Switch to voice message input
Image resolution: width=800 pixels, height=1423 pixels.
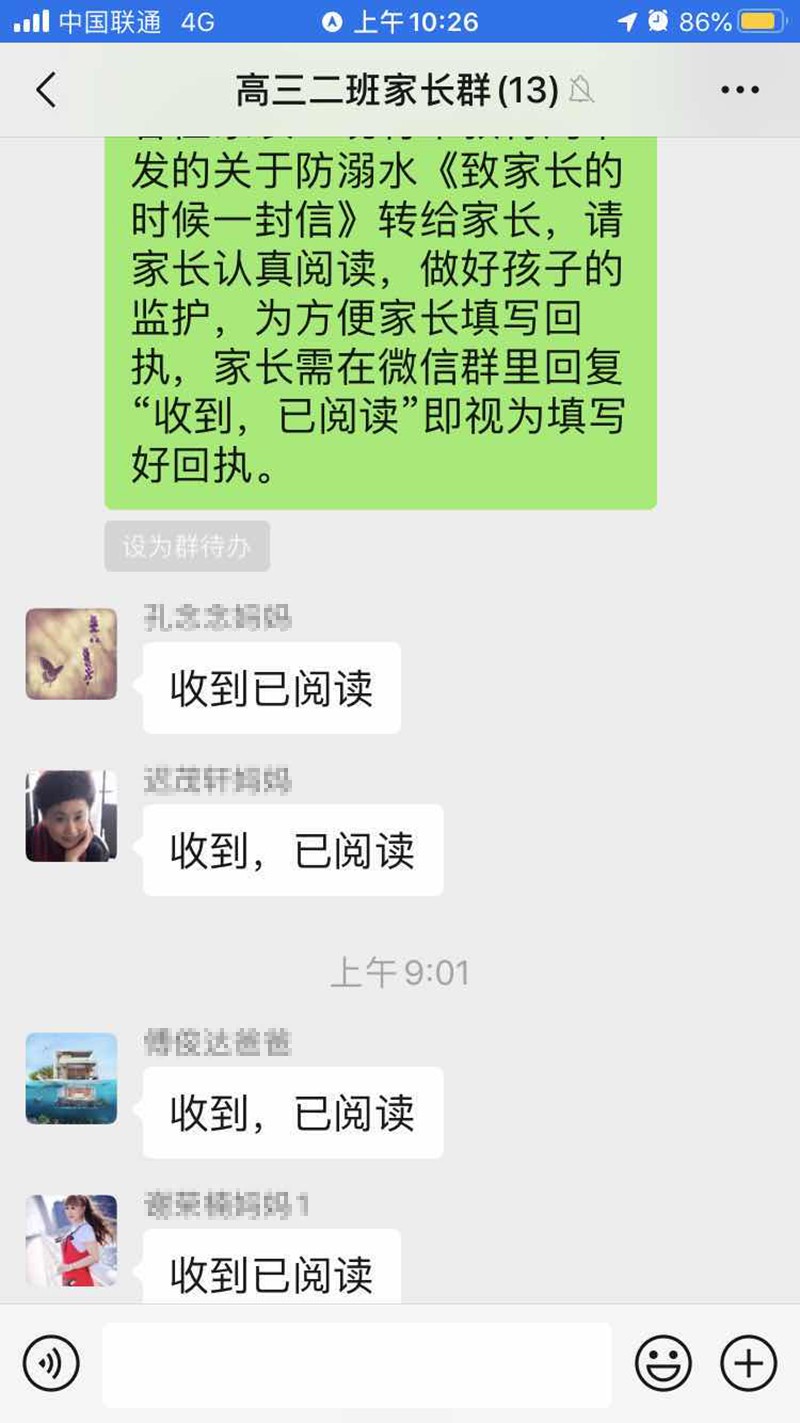coord(51,1363)
